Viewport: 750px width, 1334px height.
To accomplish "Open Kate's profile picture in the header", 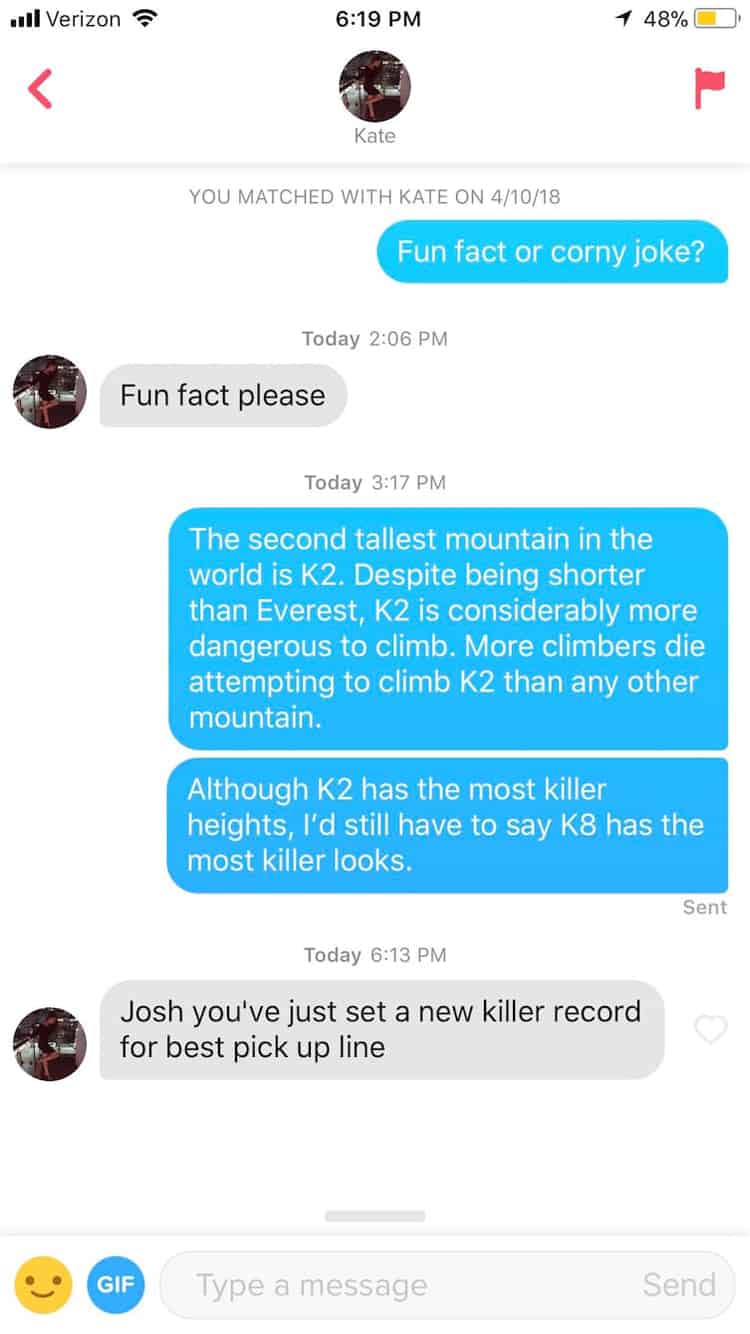I will 375,86.
